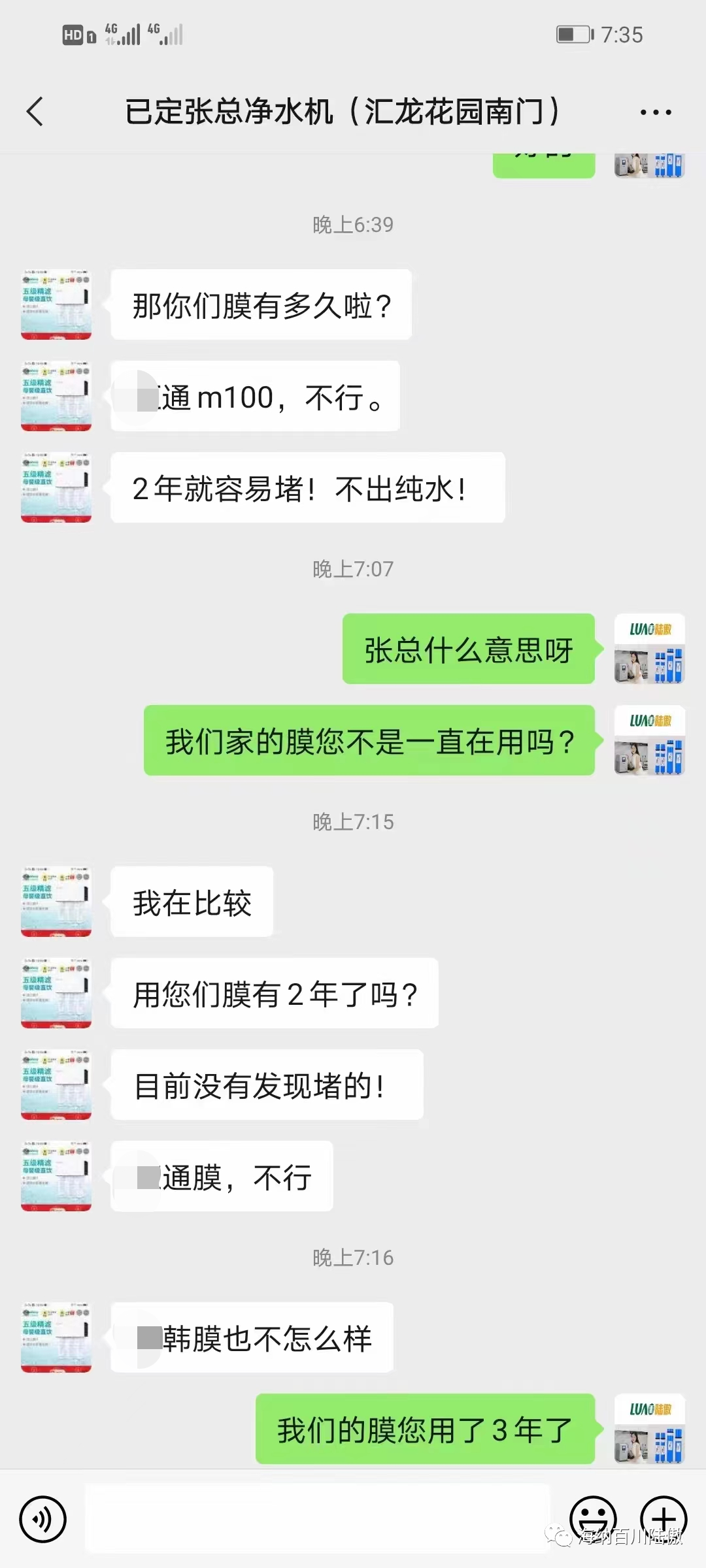Switch to voice message input
The height and width of the screenshot is (1568, 706).
[43, 1520]
